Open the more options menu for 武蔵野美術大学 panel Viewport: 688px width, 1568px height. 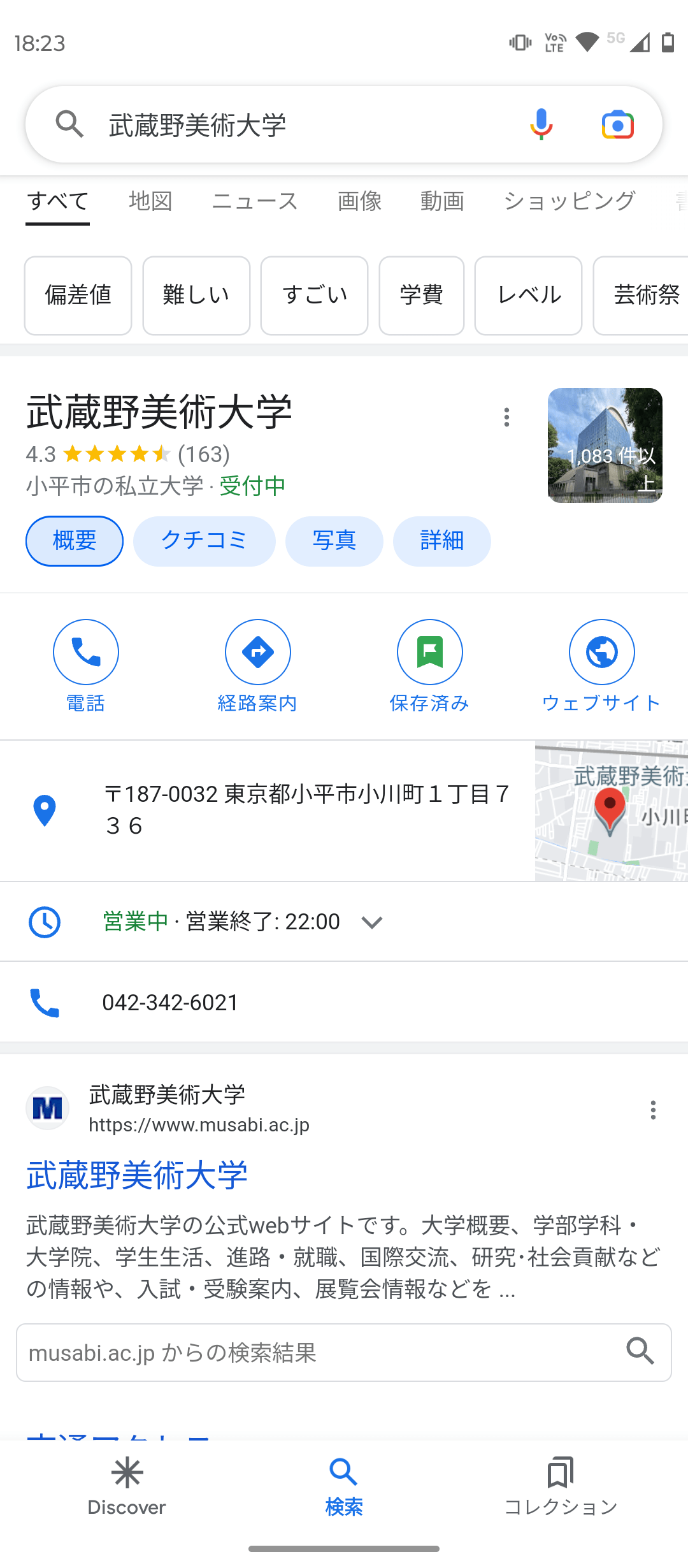click(506, 417)
